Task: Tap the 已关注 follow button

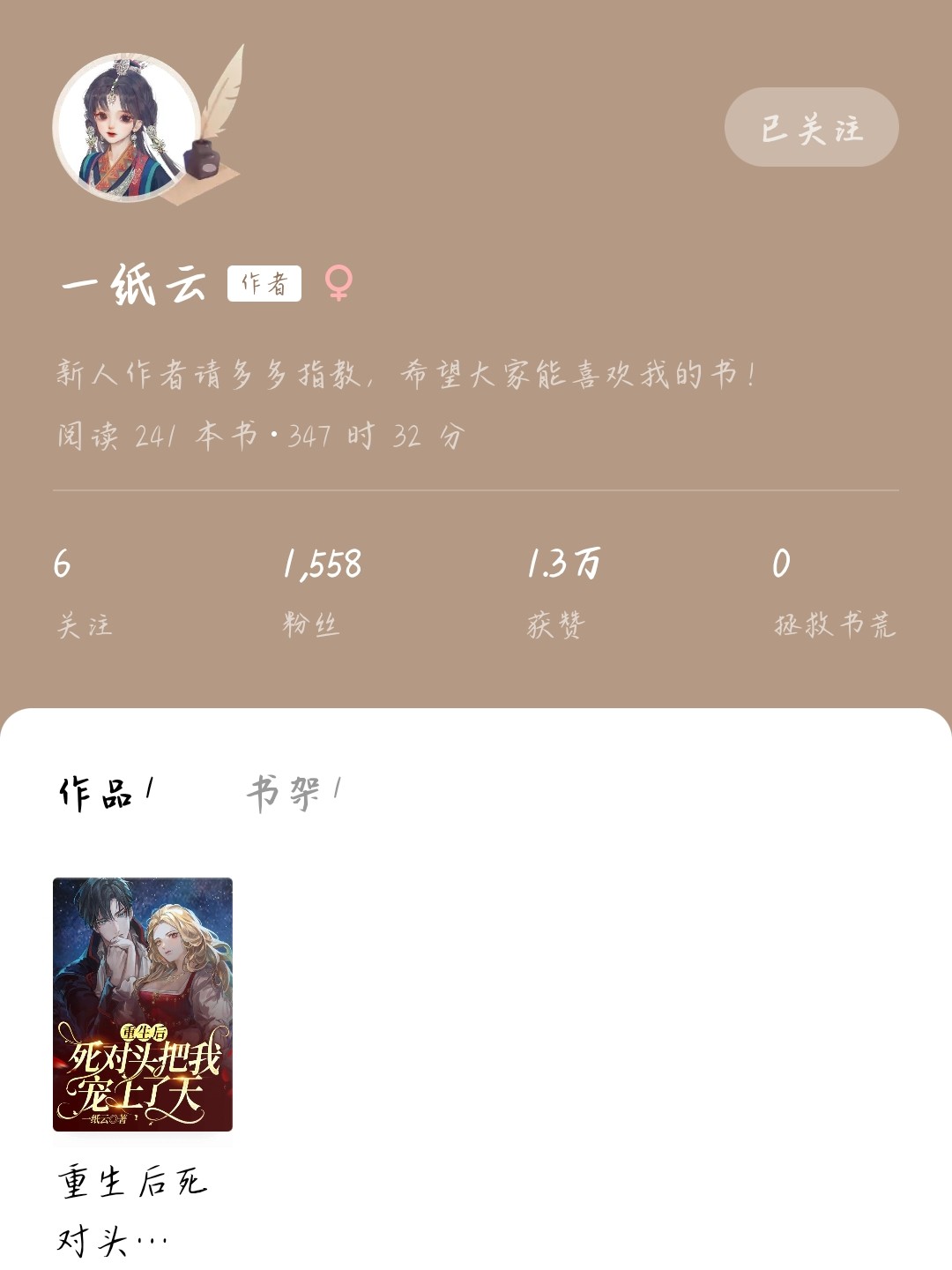Action: (811, 127)
